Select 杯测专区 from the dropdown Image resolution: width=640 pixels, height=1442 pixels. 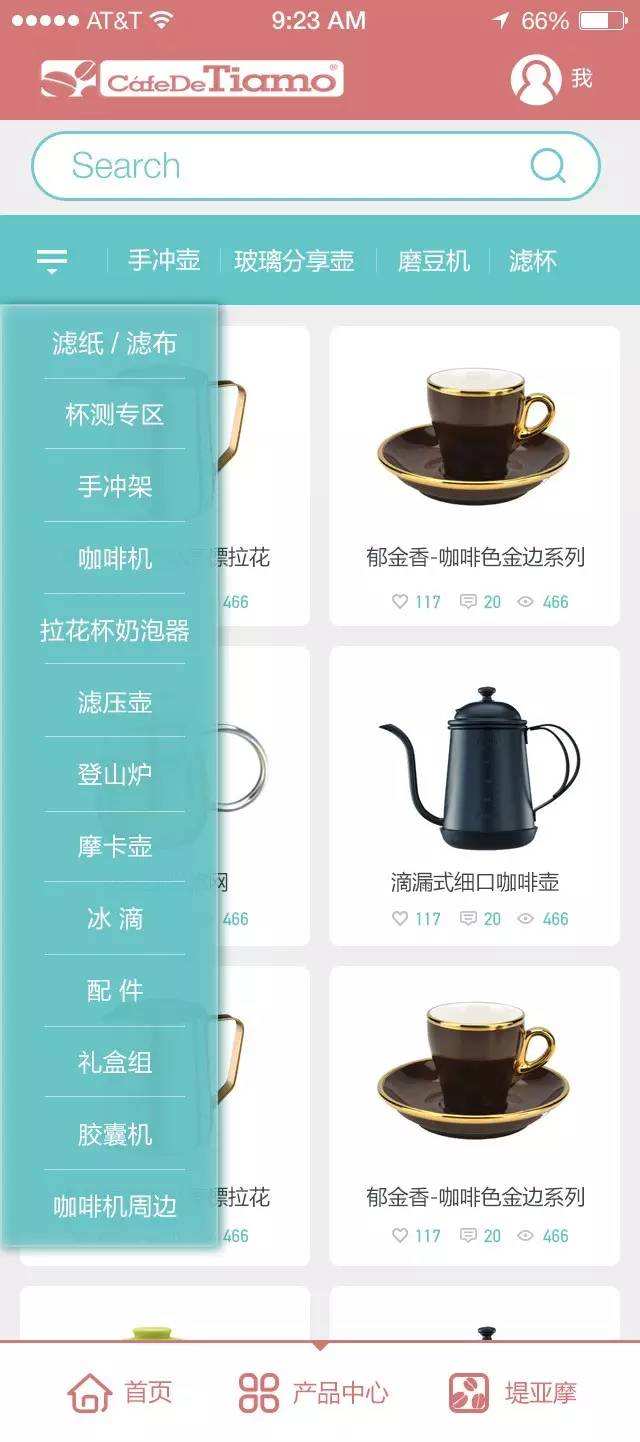click(114, 415)
